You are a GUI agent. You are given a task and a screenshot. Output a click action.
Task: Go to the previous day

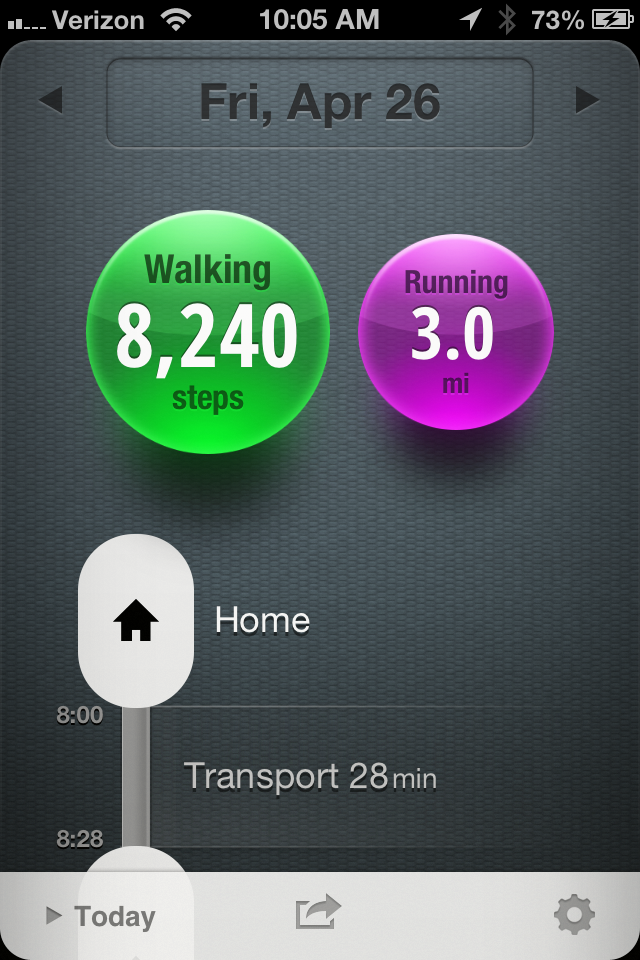[50, 100]
